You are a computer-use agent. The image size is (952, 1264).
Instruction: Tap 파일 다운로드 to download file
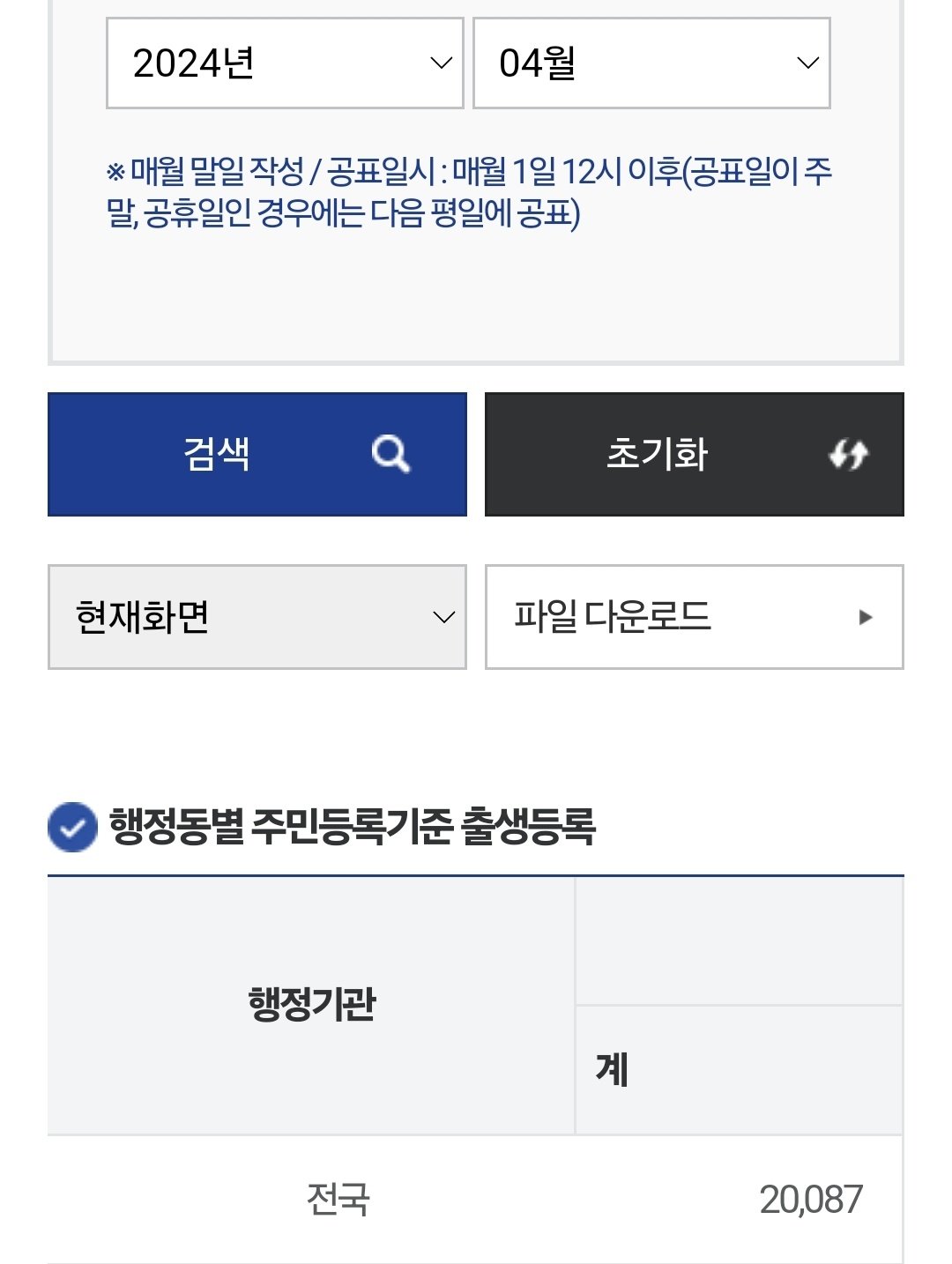coord(694,617)
